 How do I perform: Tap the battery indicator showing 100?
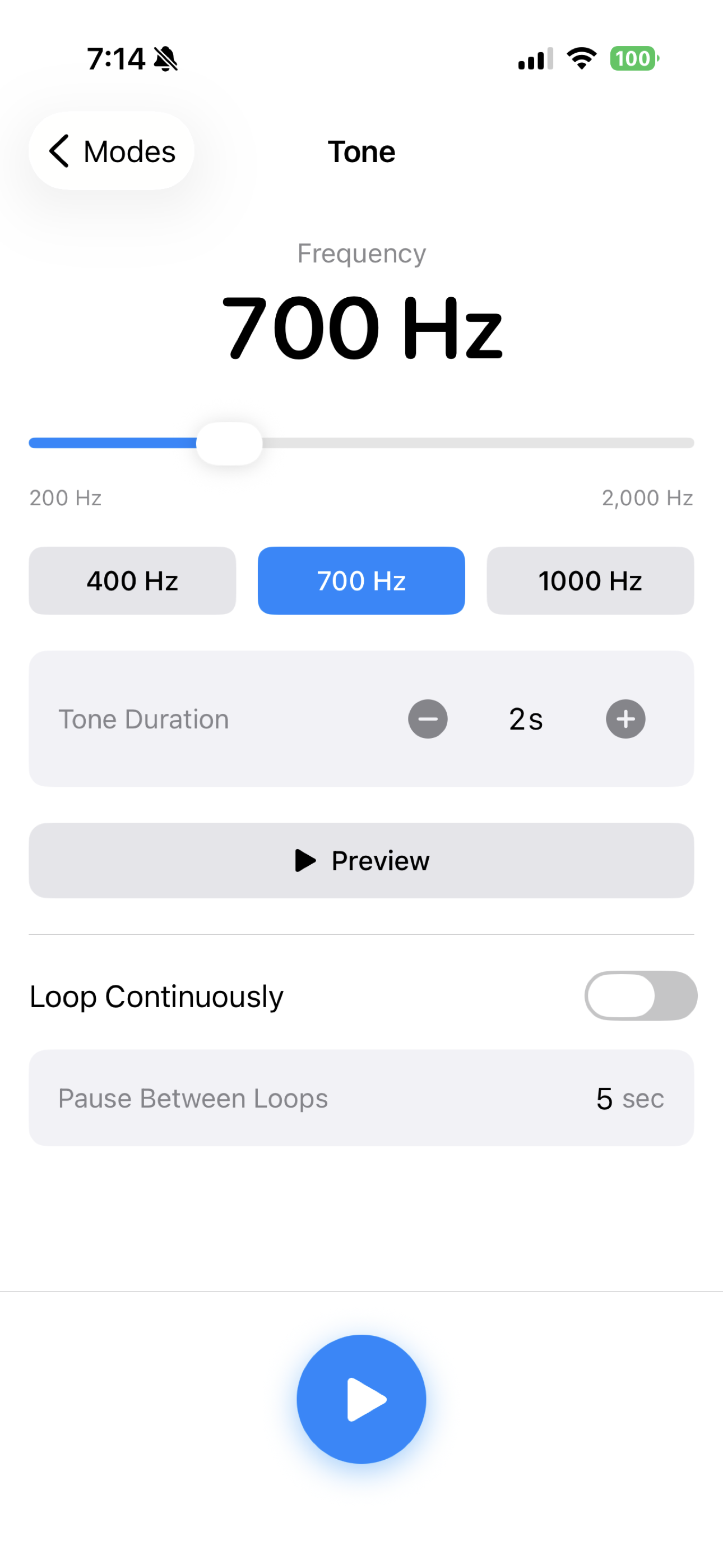tap(633, 58)
